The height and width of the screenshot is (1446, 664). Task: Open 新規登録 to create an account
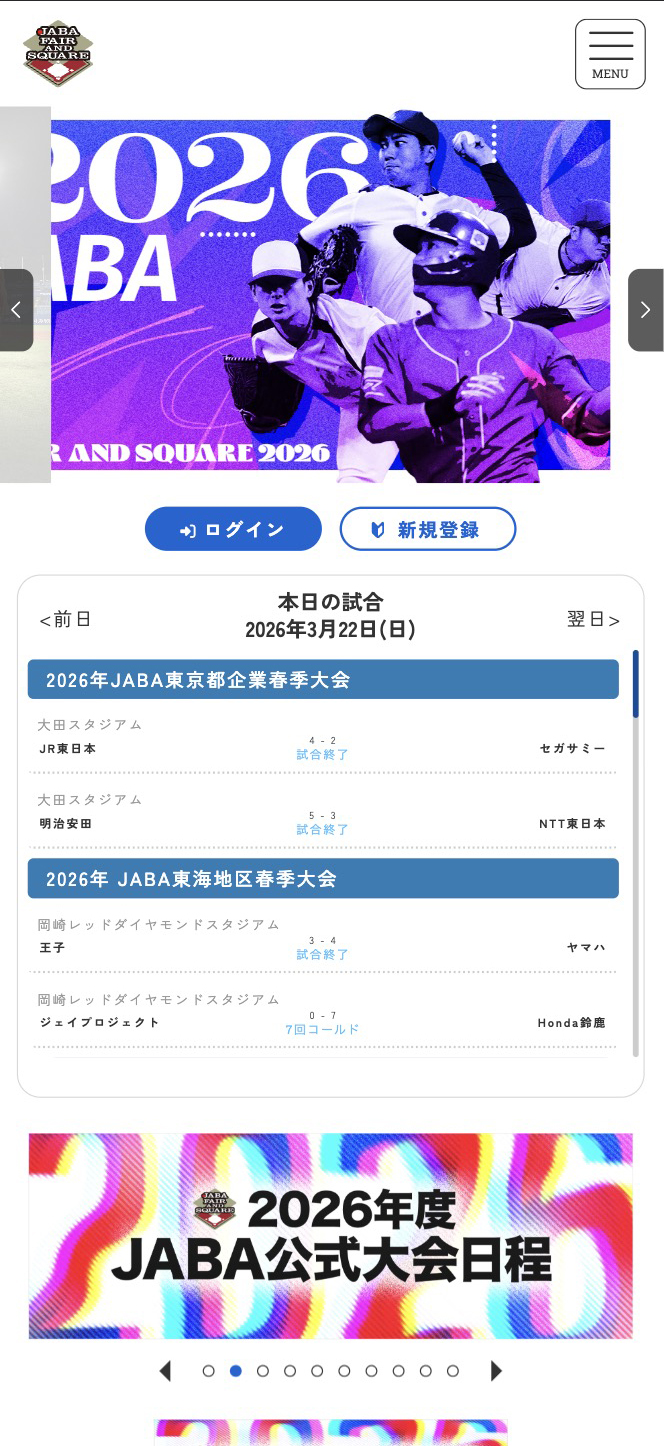coord(428,529)
